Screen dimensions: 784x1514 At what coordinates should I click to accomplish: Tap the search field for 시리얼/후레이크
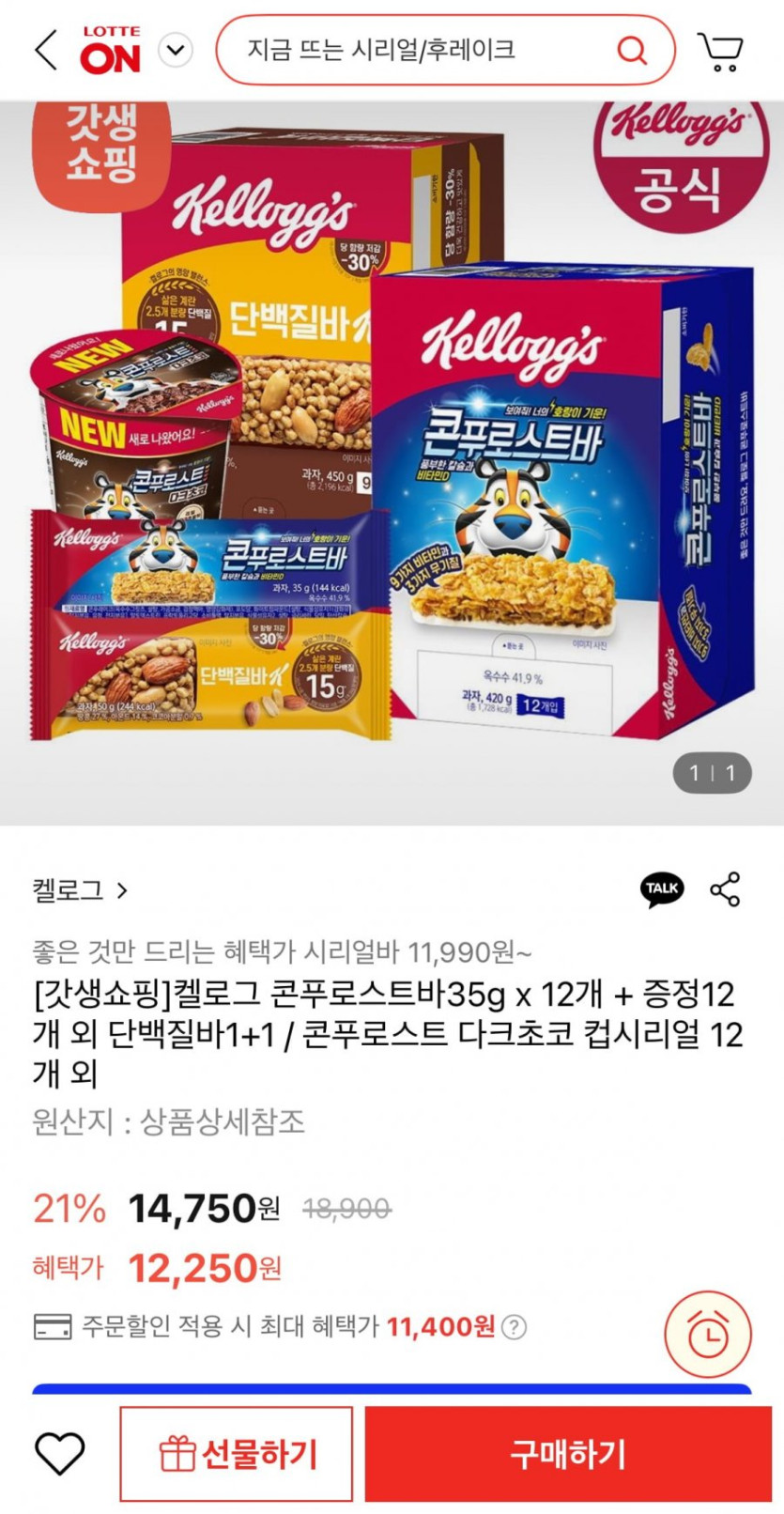413,50
